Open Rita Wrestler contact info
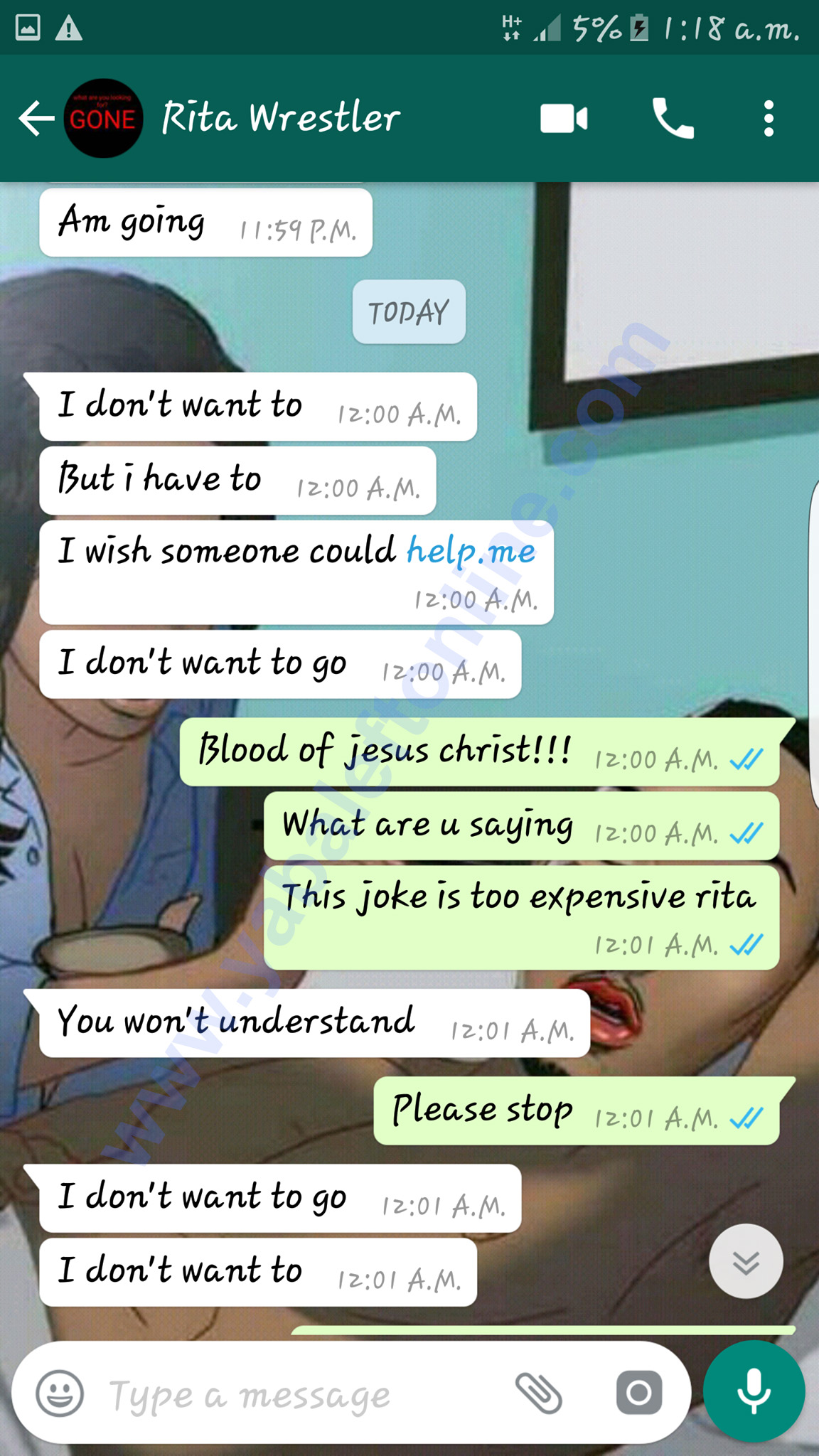 tap(281, 118)
